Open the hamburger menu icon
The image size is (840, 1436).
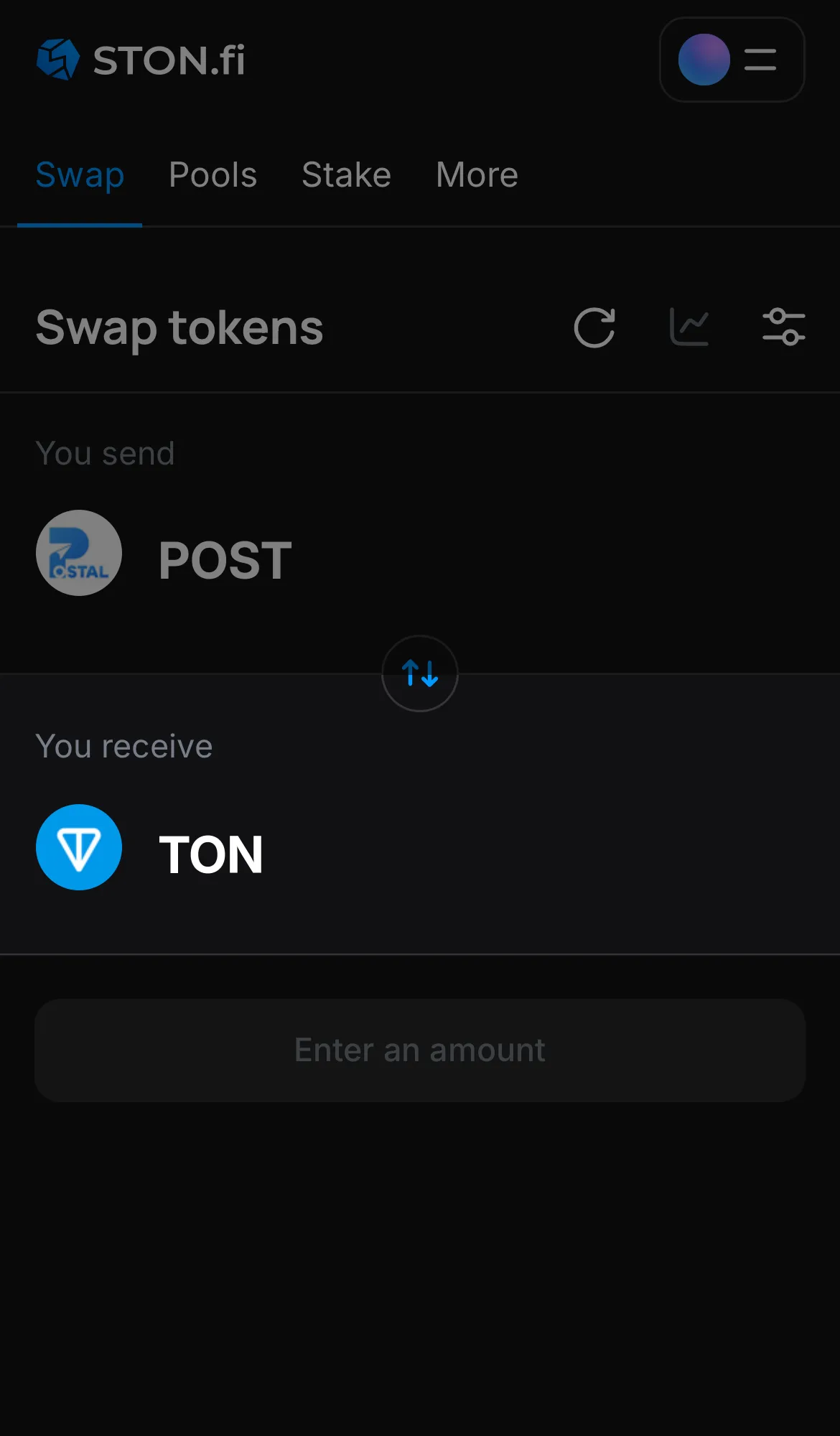click(759, 60)
